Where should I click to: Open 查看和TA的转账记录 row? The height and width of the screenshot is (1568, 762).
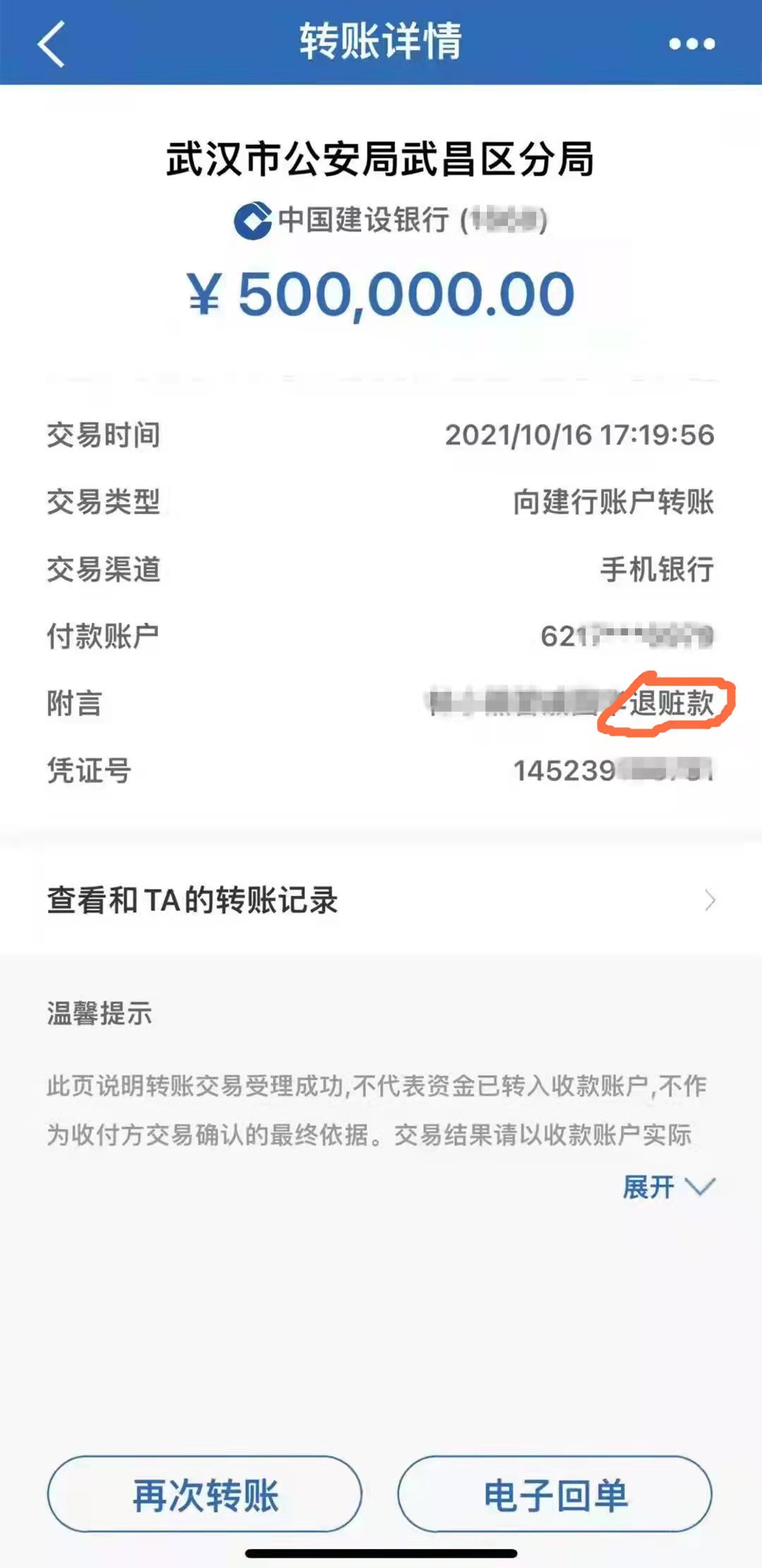pyautogui.click(x=381, y=900)
